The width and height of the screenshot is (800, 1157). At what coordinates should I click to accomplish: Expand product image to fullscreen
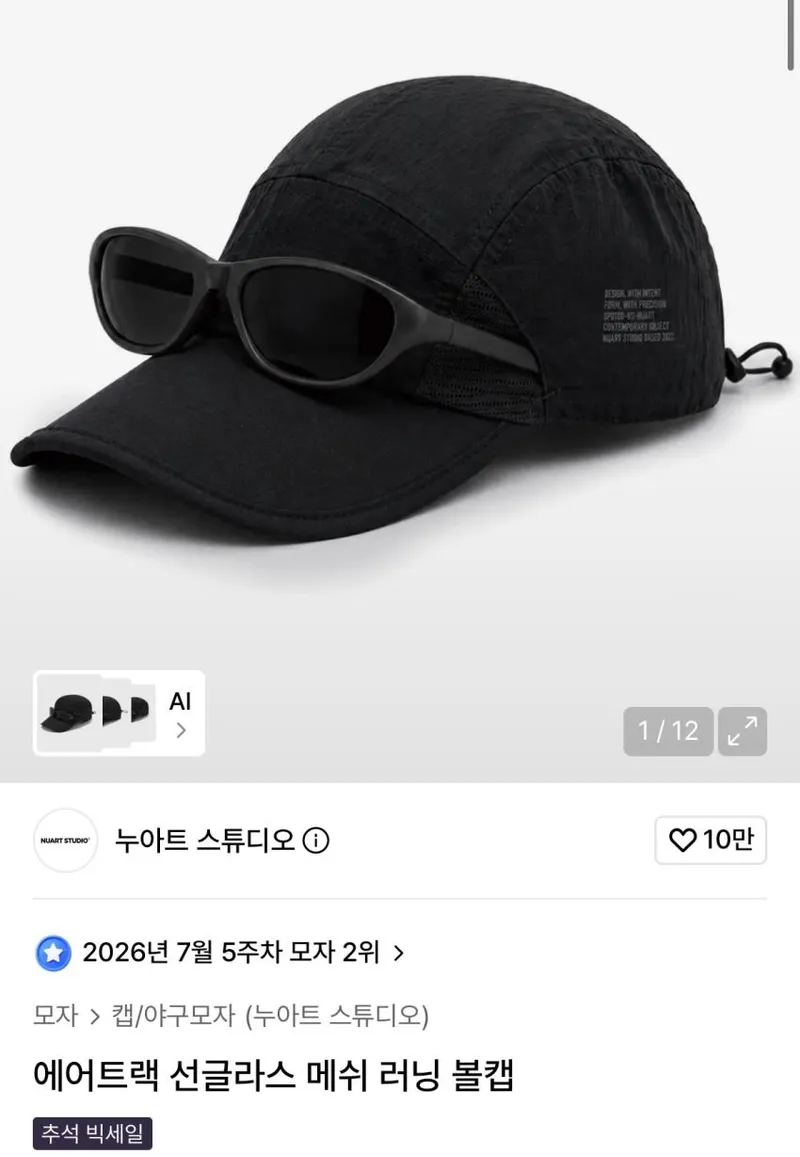tap(742, 731)
